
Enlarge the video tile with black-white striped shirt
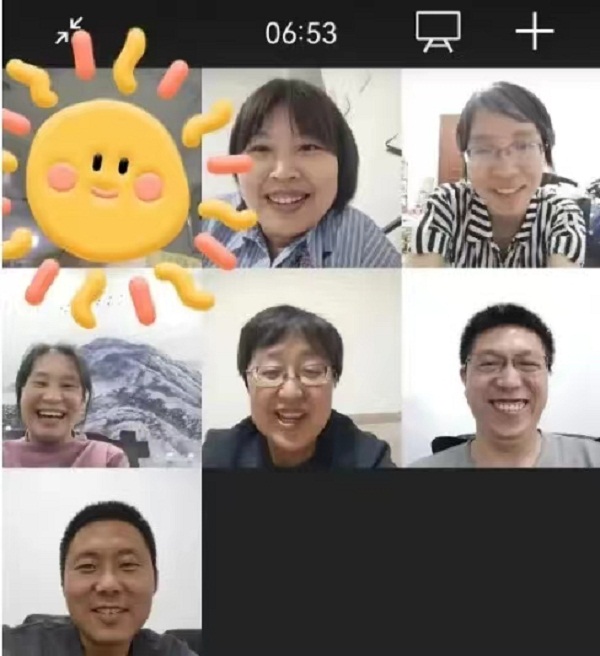[x=500, y=168]
